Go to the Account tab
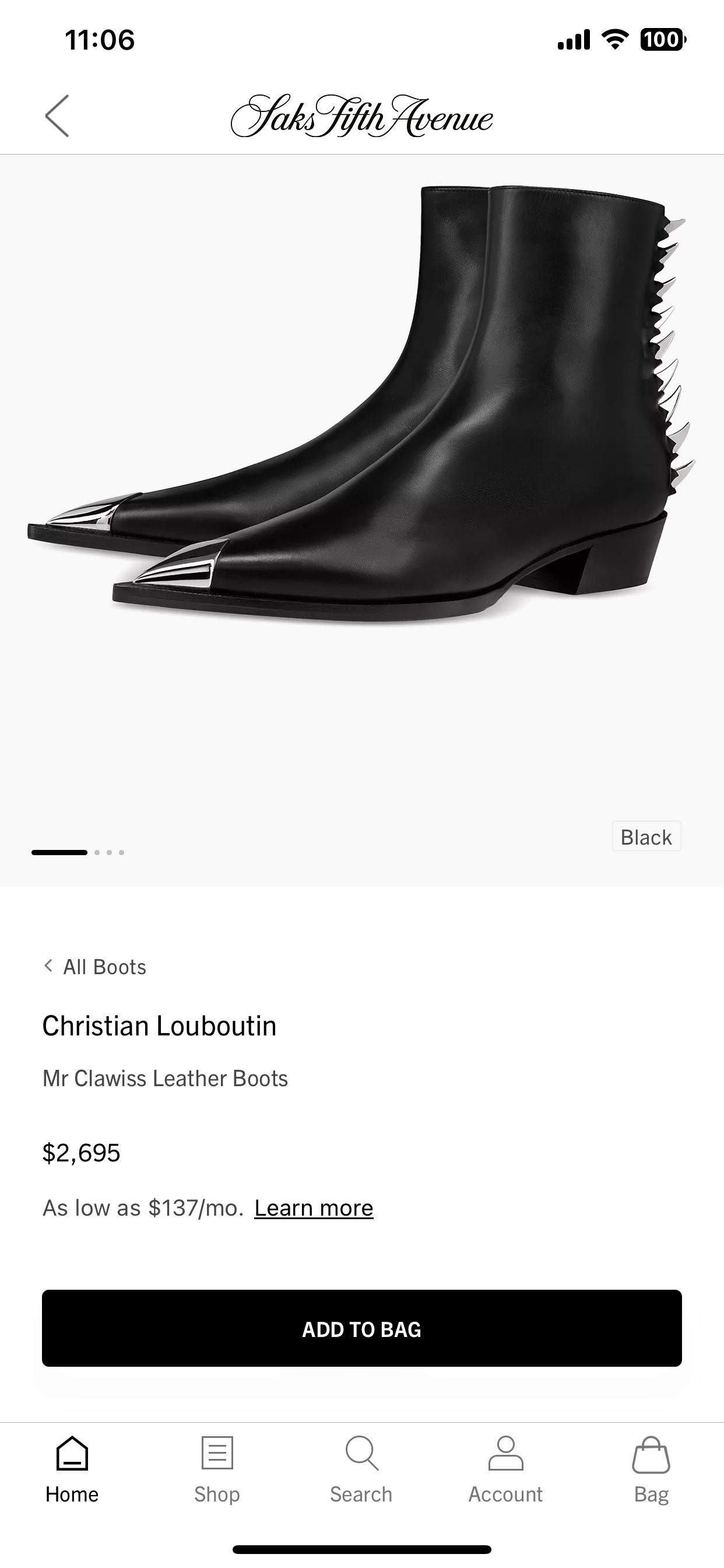Screen dimensions: 724x1568 point(505,1469)
